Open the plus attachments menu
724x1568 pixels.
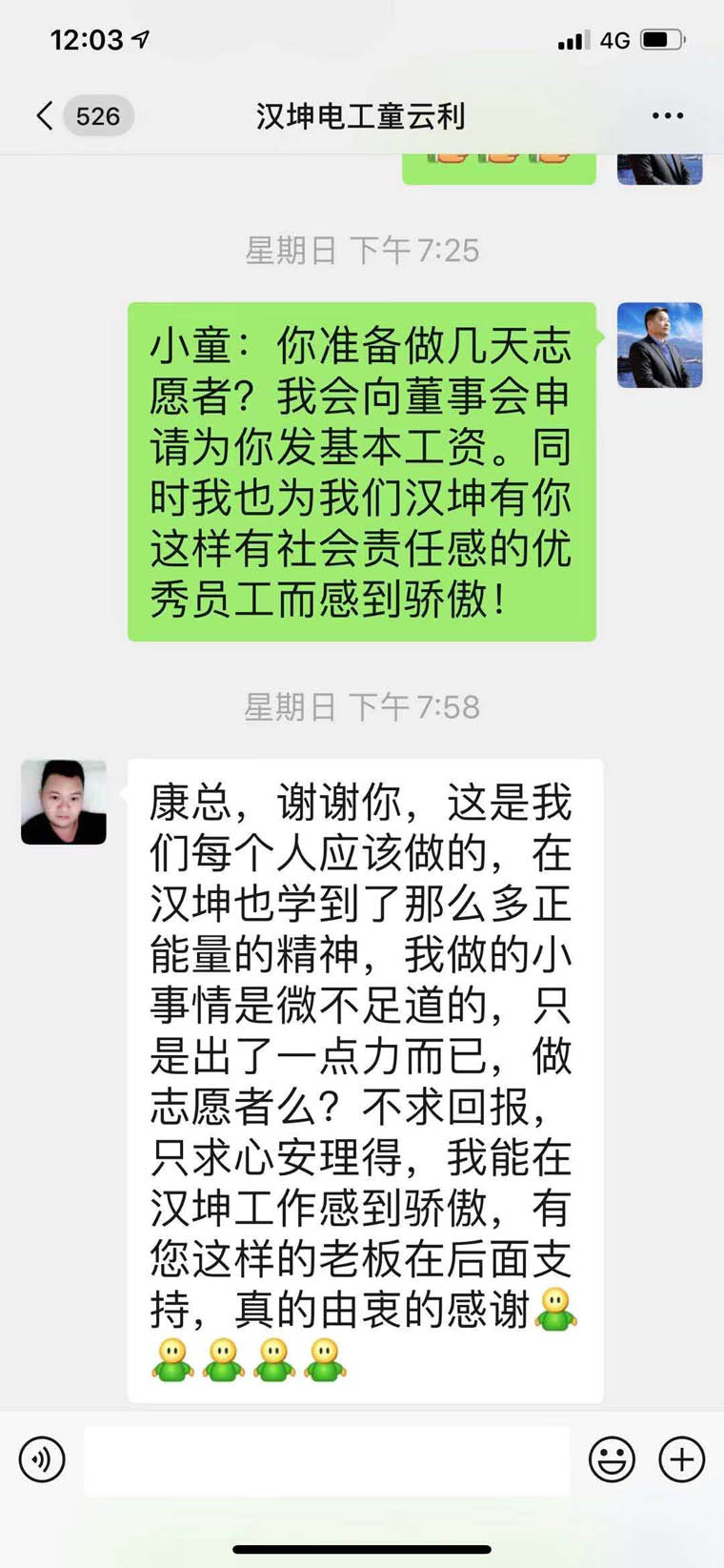[x=682, y=1459]
